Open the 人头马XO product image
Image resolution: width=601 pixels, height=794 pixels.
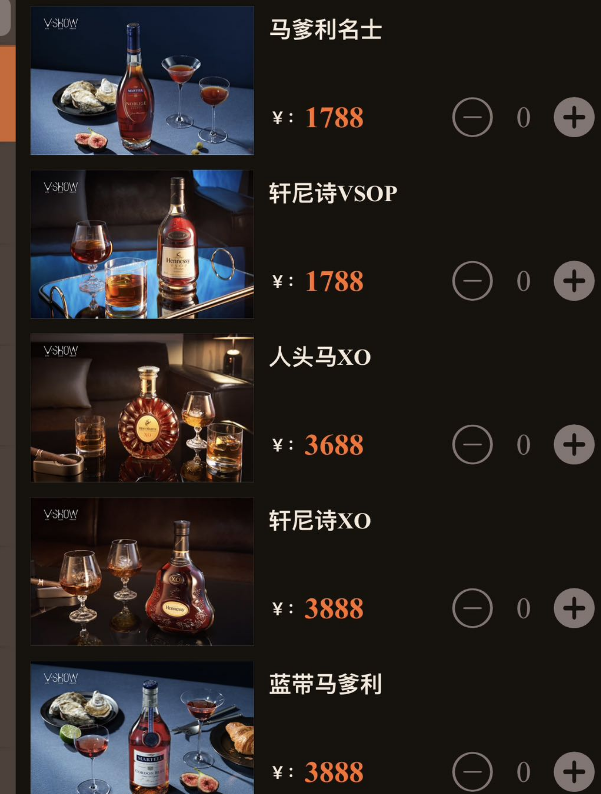click(142, 408)
